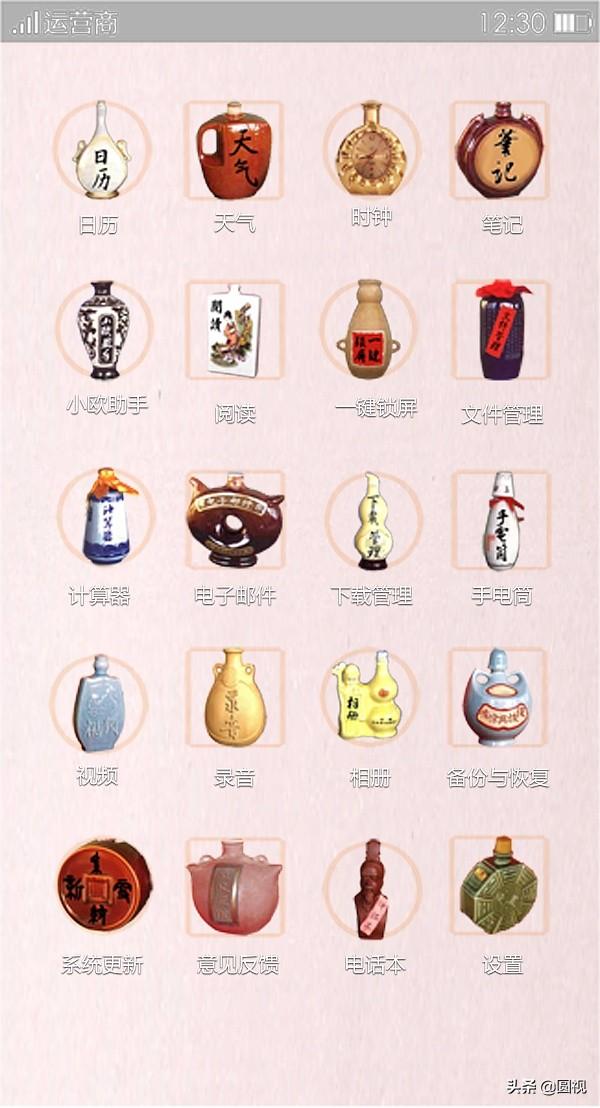Open the 笔记 notes app
This screenshot has height=1108, width=600.
[x=500, y=150]
